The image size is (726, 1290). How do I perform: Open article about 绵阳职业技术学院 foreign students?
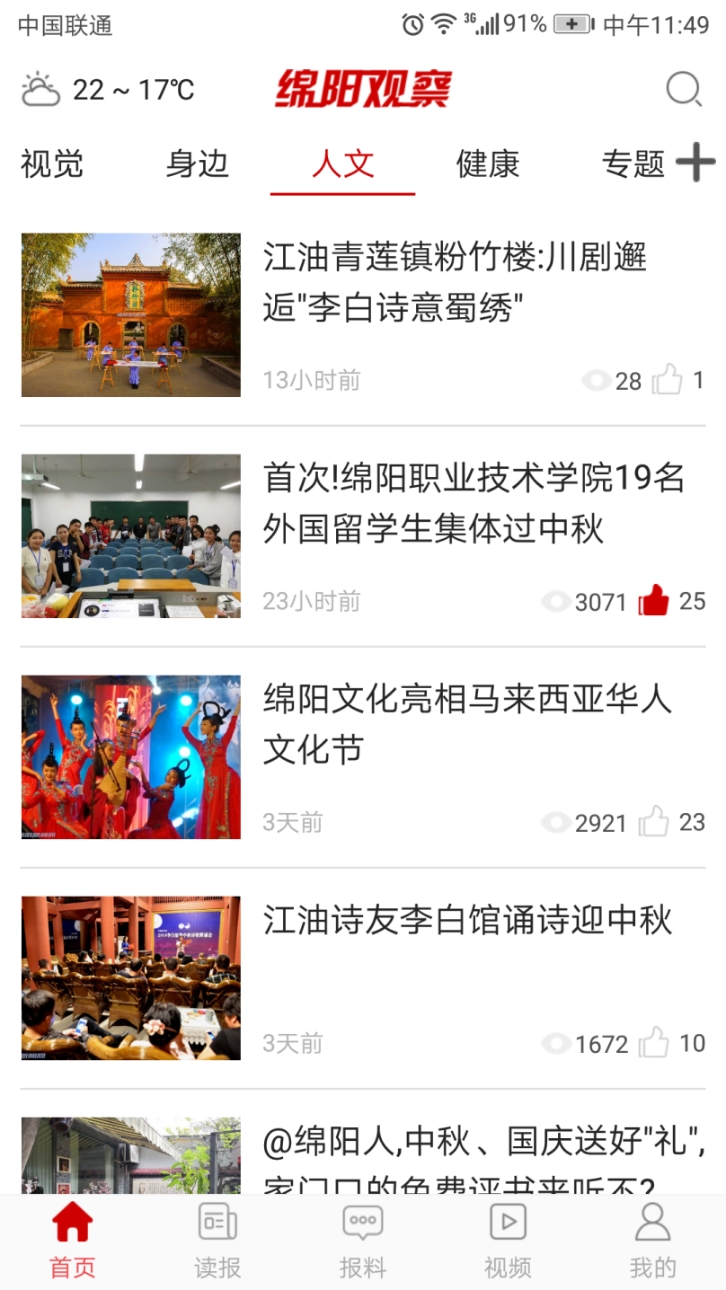(473, 504)
